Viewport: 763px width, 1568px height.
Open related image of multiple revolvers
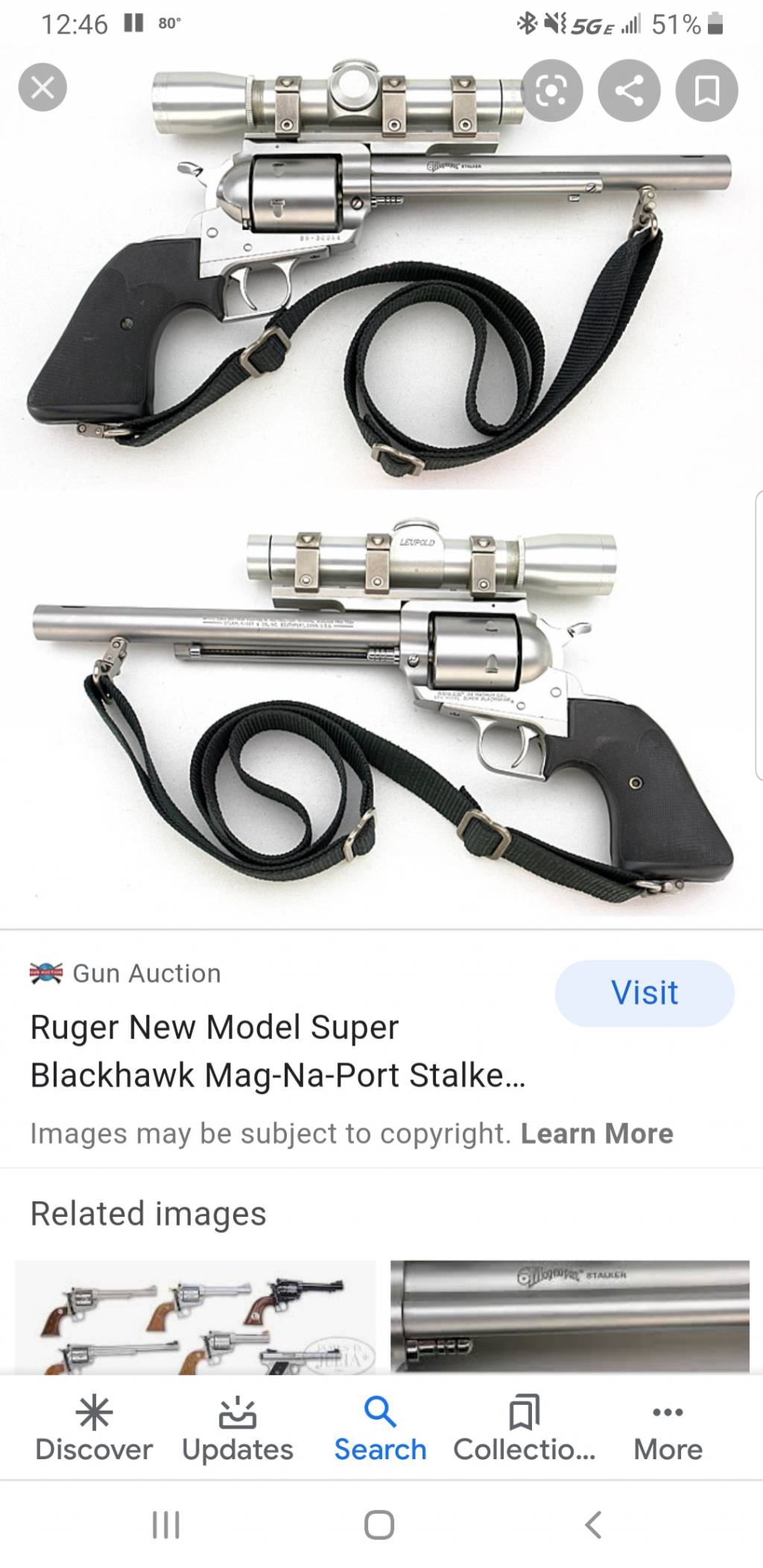click(196, 1316)
